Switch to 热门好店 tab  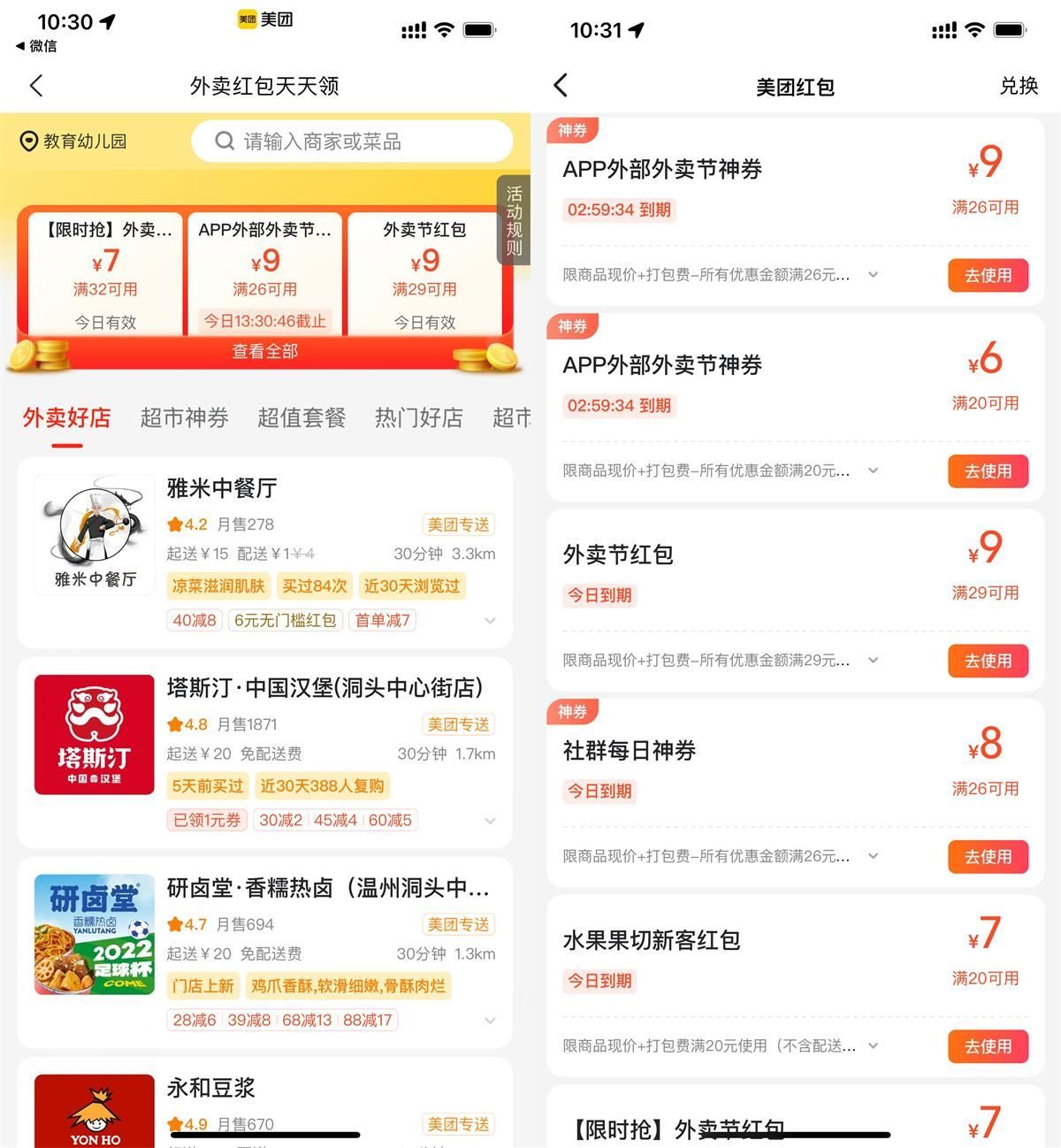[x=418, y=417]
